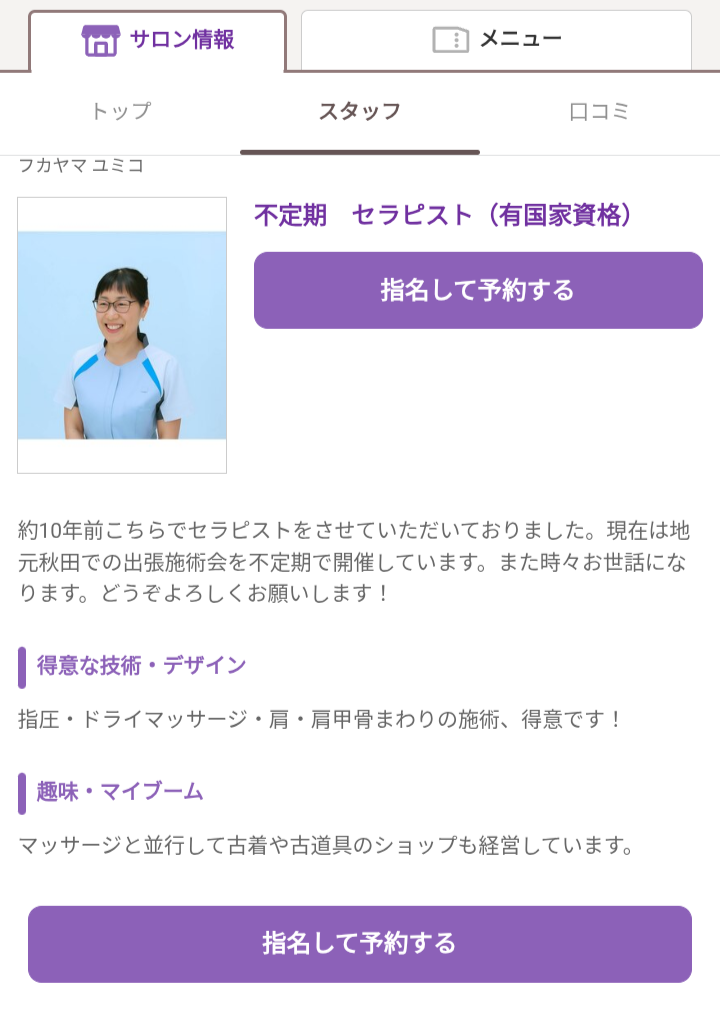720x1019 pixels.
Task: Open the メニュー tab
Action: pyautogui.click(x=496, y=40)
